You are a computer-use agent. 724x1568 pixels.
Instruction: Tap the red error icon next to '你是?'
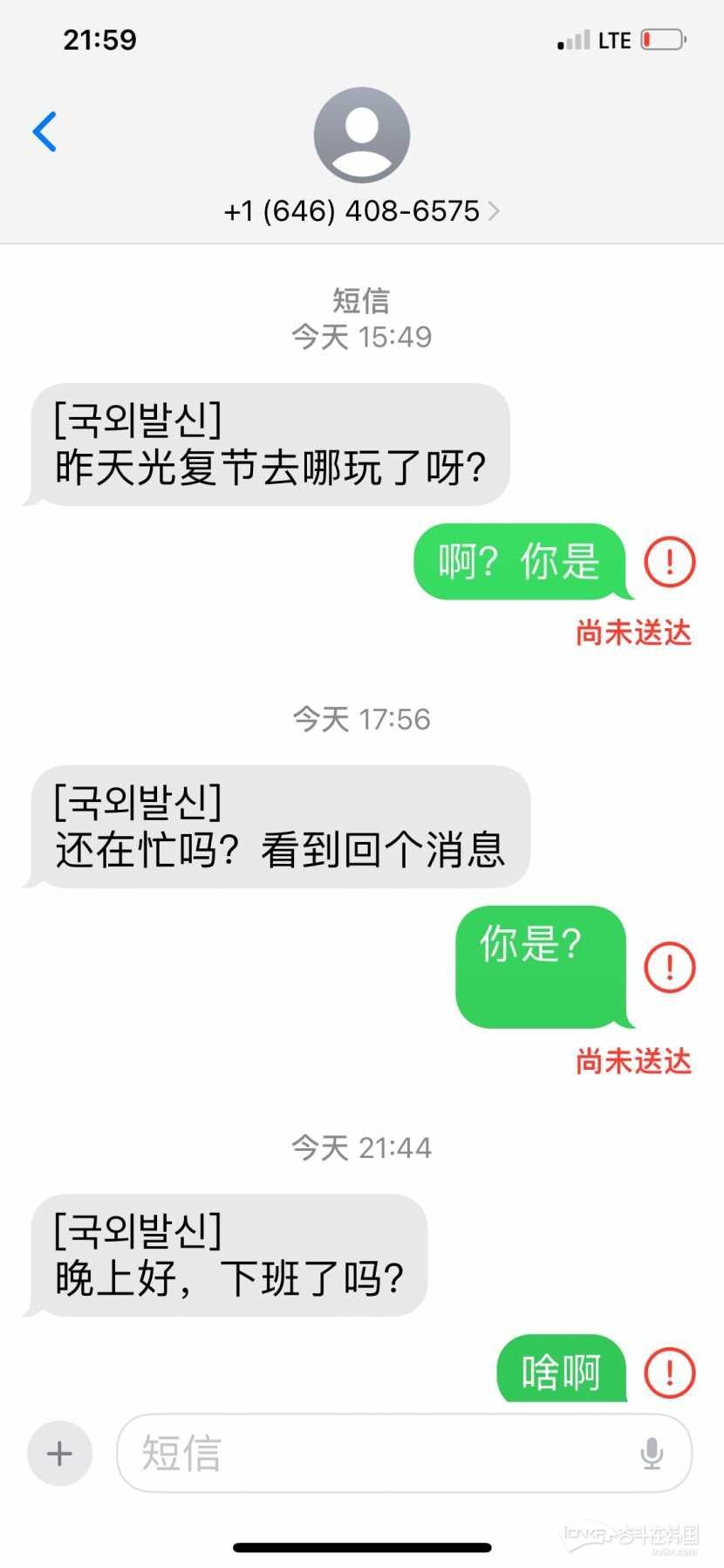tap(668, 967)
